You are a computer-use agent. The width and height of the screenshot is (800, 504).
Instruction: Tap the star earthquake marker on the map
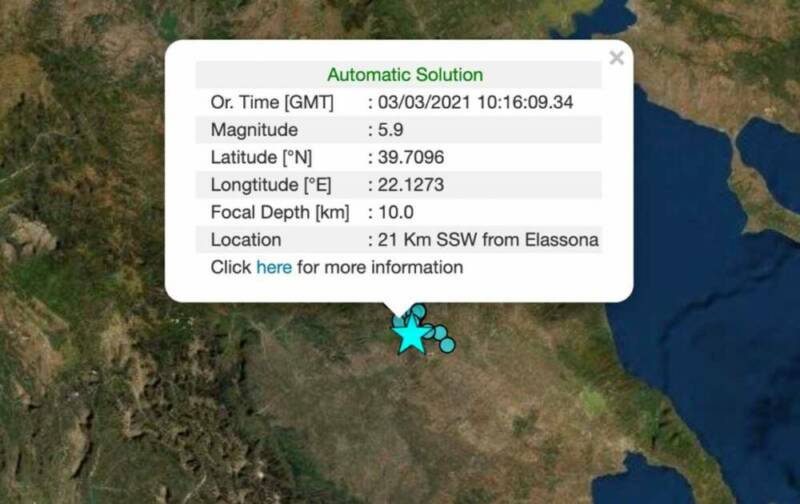(409, 335)
